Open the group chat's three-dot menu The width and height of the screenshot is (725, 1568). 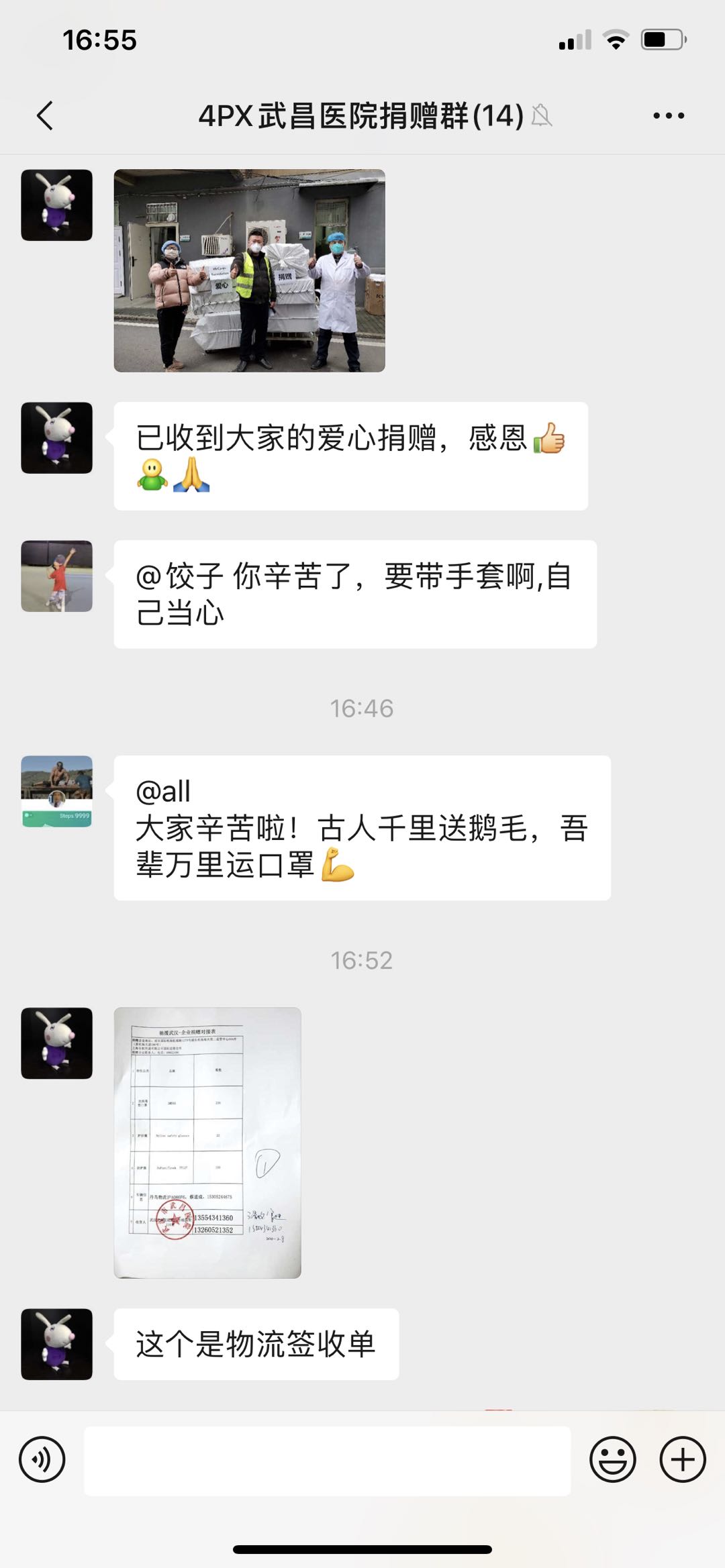point(669,115)
